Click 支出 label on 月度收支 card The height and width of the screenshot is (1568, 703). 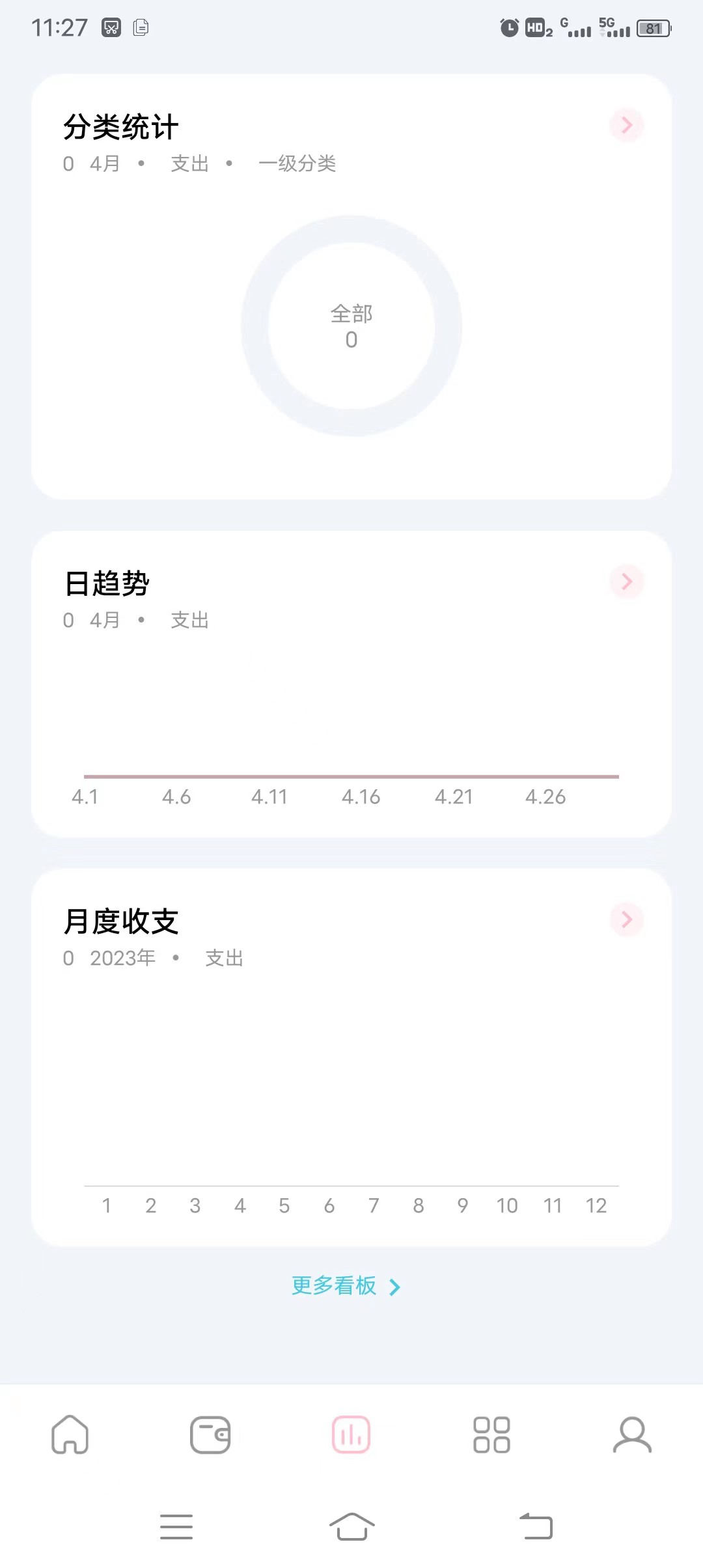pyautogui.click(x=223, y=957)
